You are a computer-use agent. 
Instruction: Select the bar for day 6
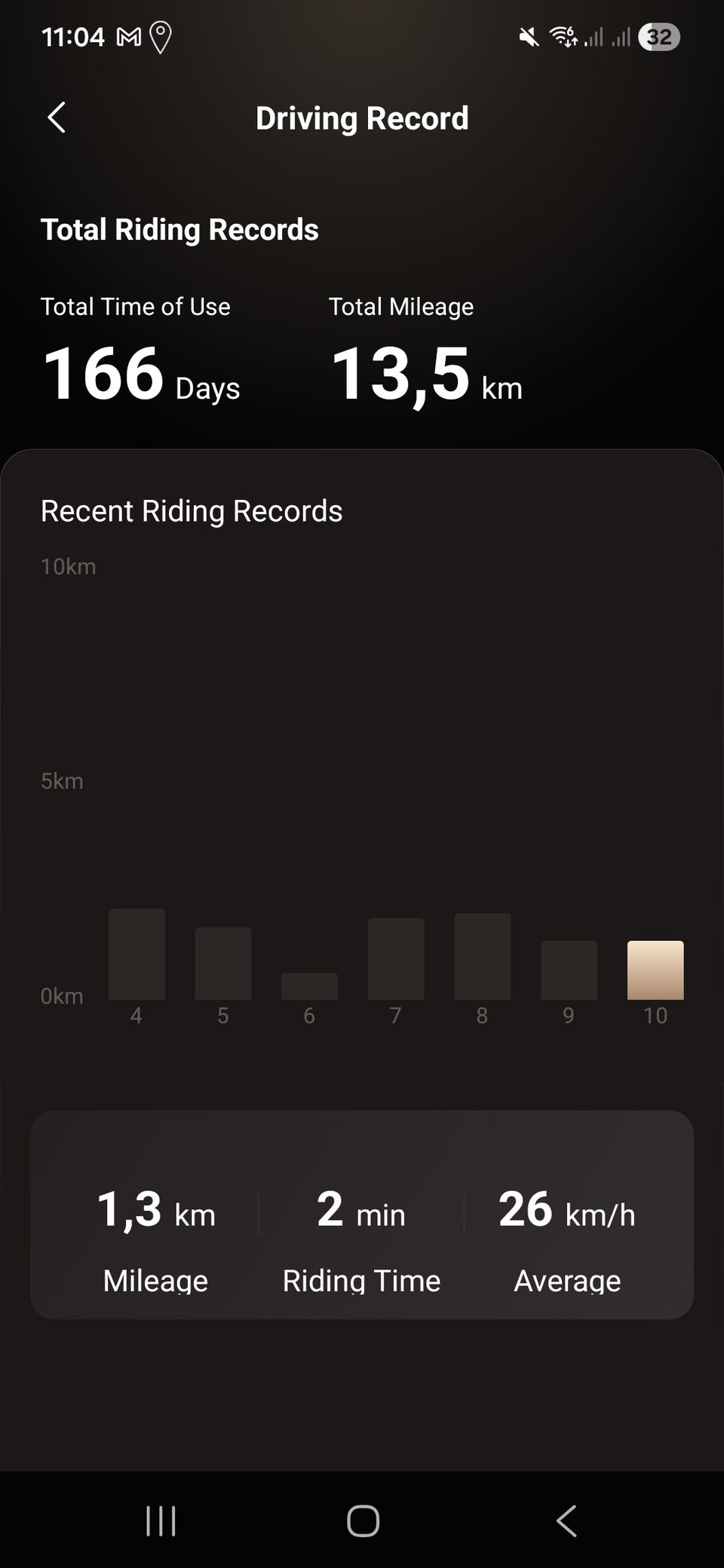tap(309, 986)
